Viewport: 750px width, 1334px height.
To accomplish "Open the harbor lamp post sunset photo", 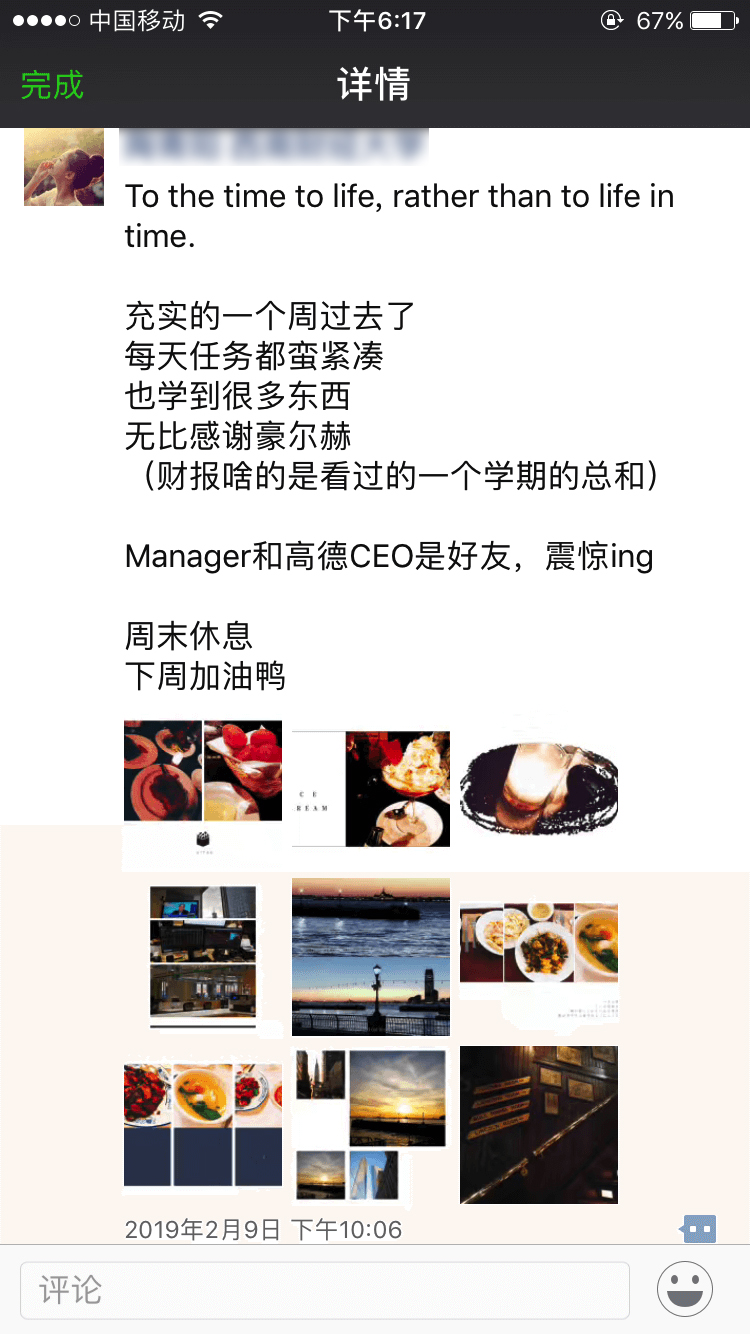I will (x=371, y=957).
